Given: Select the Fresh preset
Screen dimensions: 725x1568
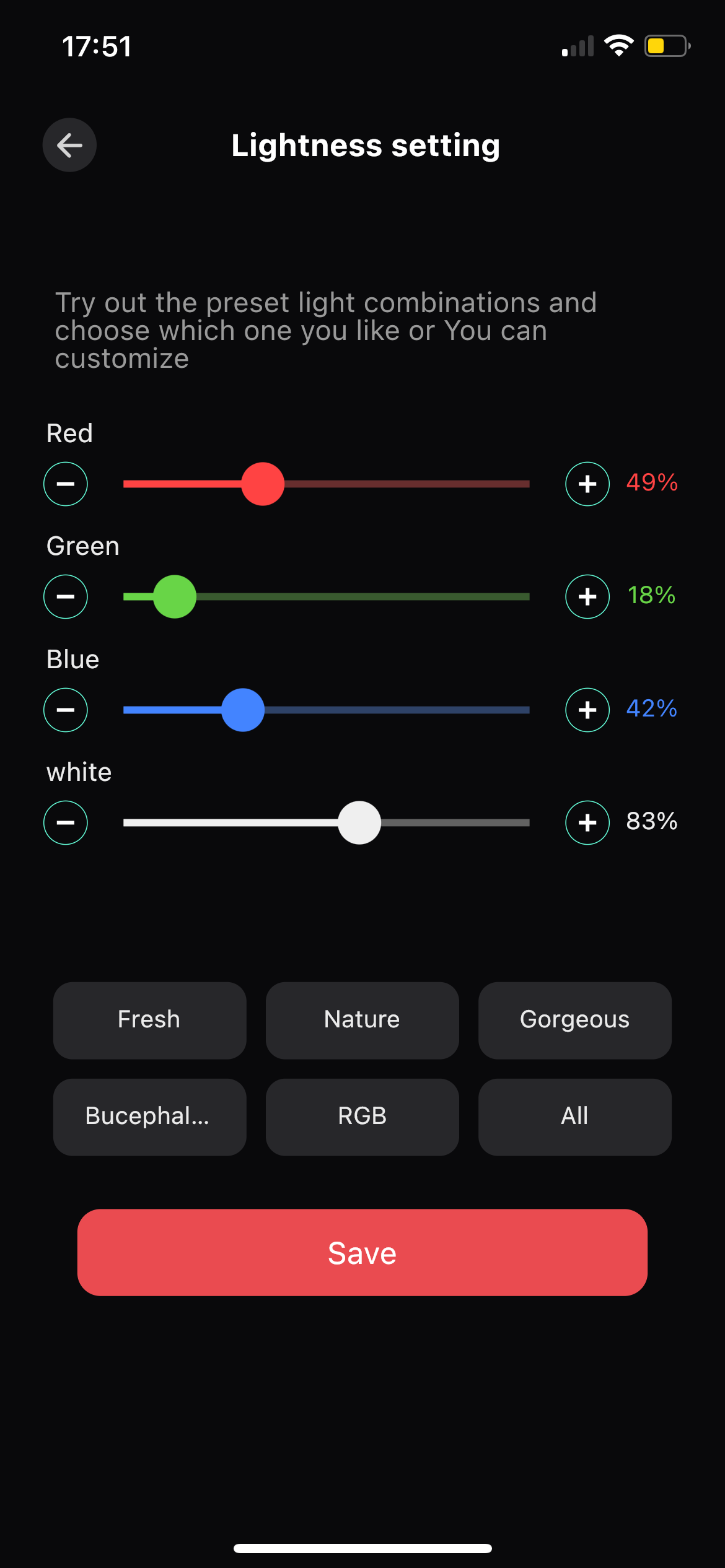Looking at the screenshot, I should 149,1020.
